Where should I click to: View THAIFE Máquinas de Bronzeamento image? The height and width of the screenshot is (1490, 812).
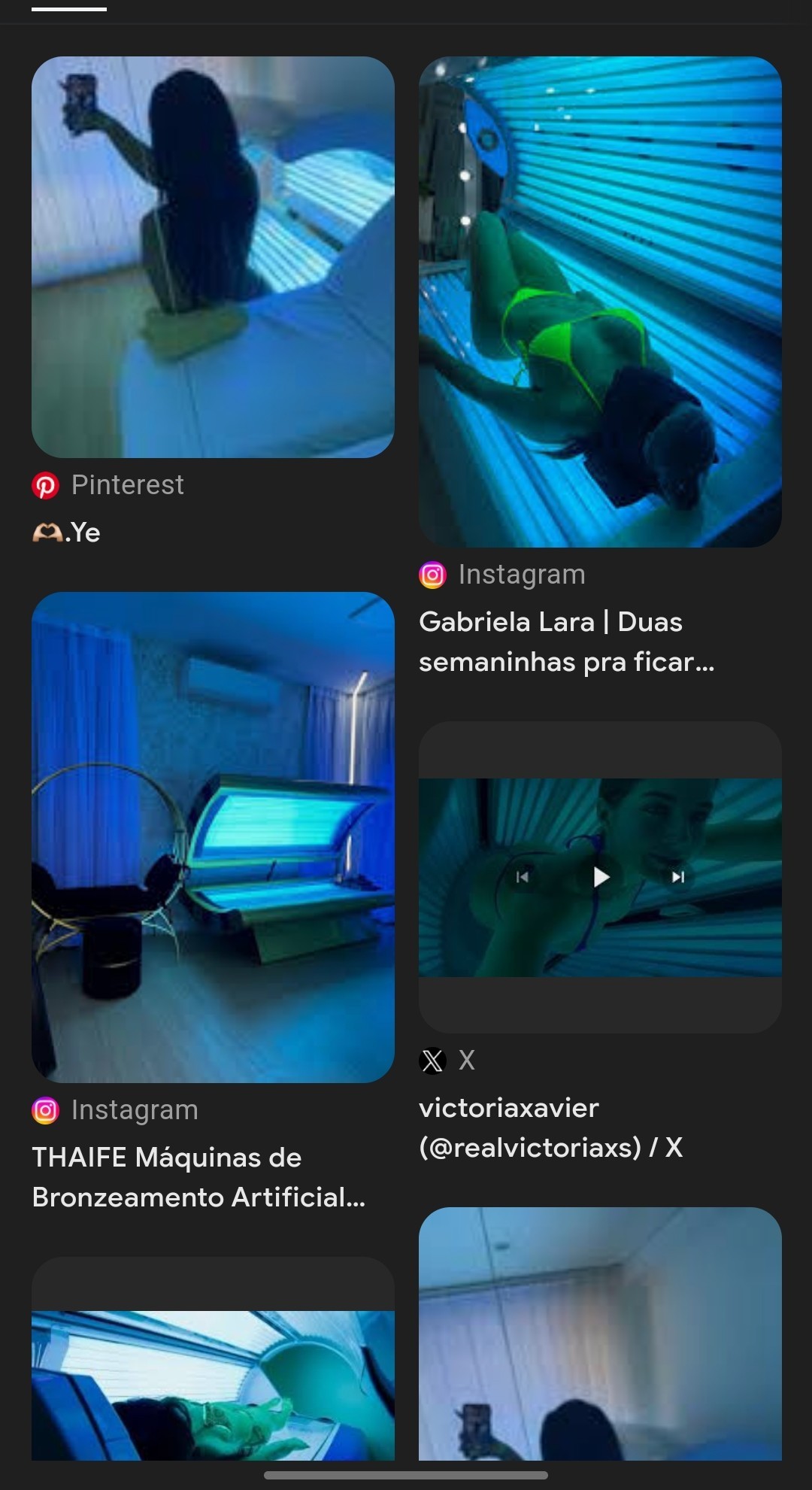click(213, 837)
